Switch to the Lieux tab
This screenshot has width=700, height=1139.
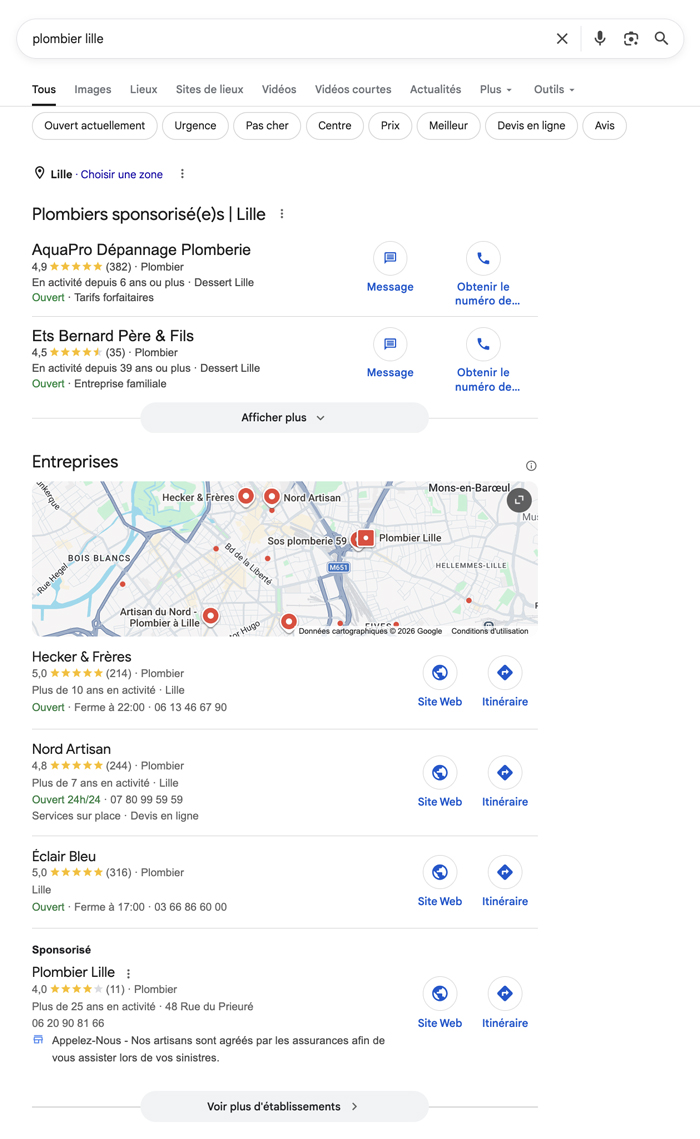click(144, 89)
